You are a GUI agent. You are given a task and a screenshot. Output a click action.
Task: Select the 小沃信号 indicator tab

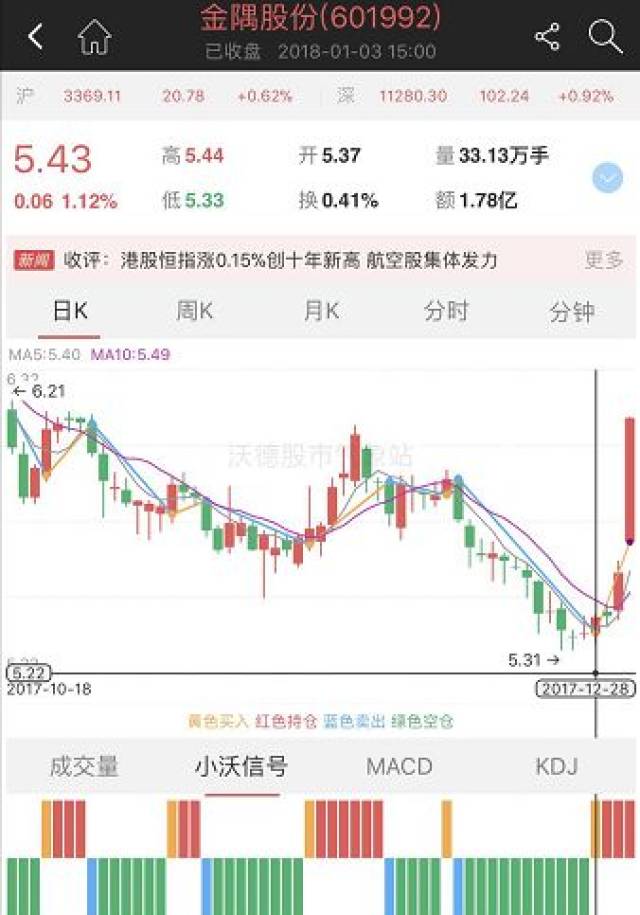pos(241,767)
